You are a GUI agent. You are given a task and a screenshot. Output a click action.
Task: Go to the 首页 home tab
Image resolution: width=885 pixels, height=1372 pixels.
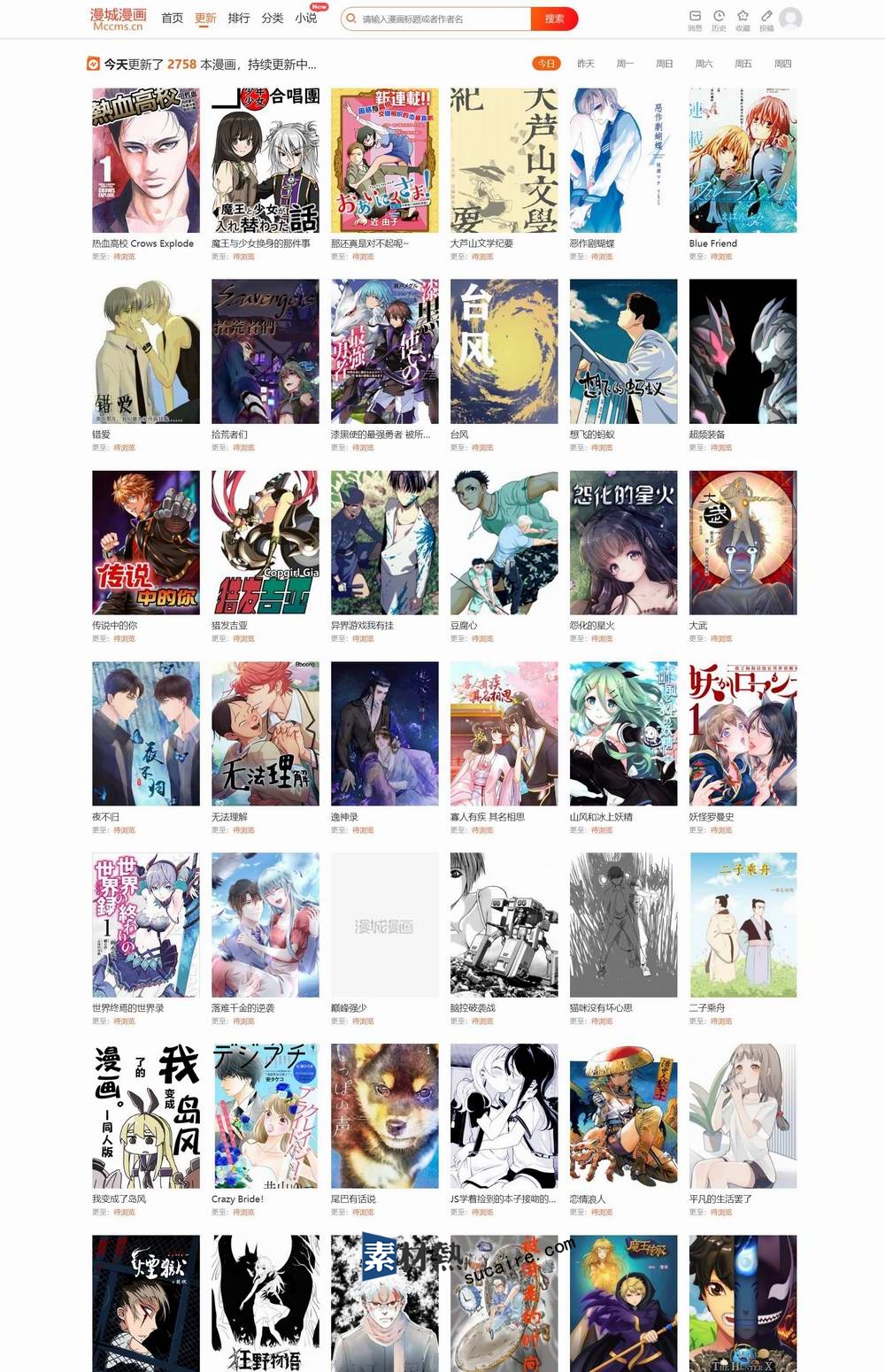click(172, 18)
